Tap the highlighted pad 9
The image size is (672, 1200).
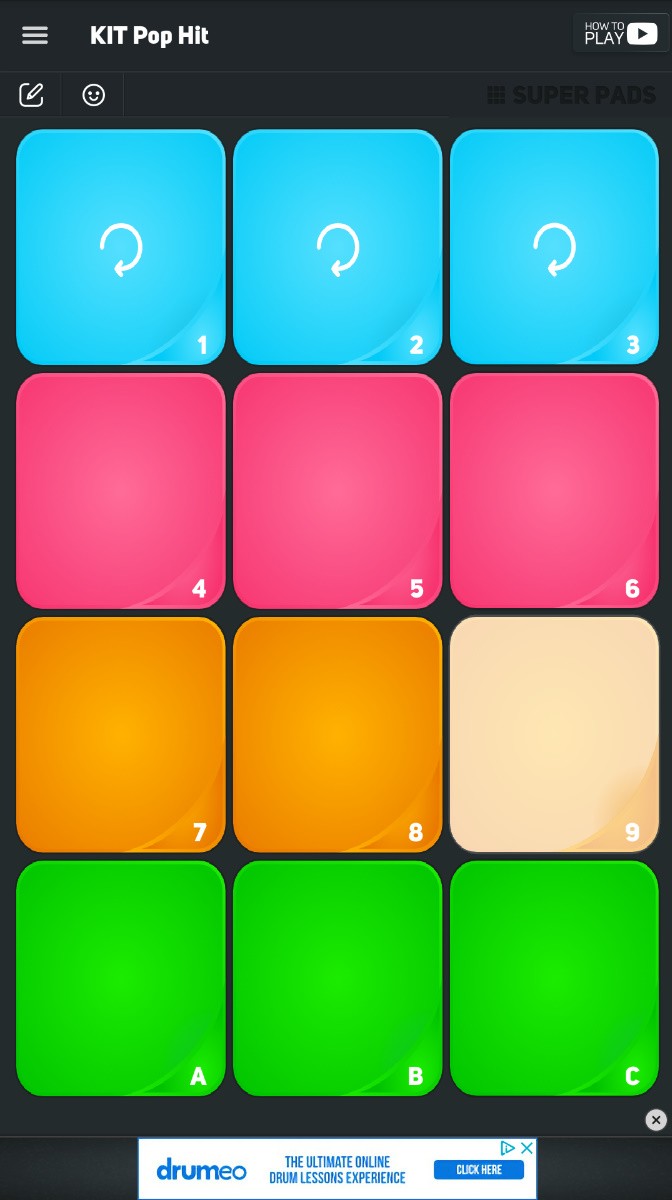554,735
